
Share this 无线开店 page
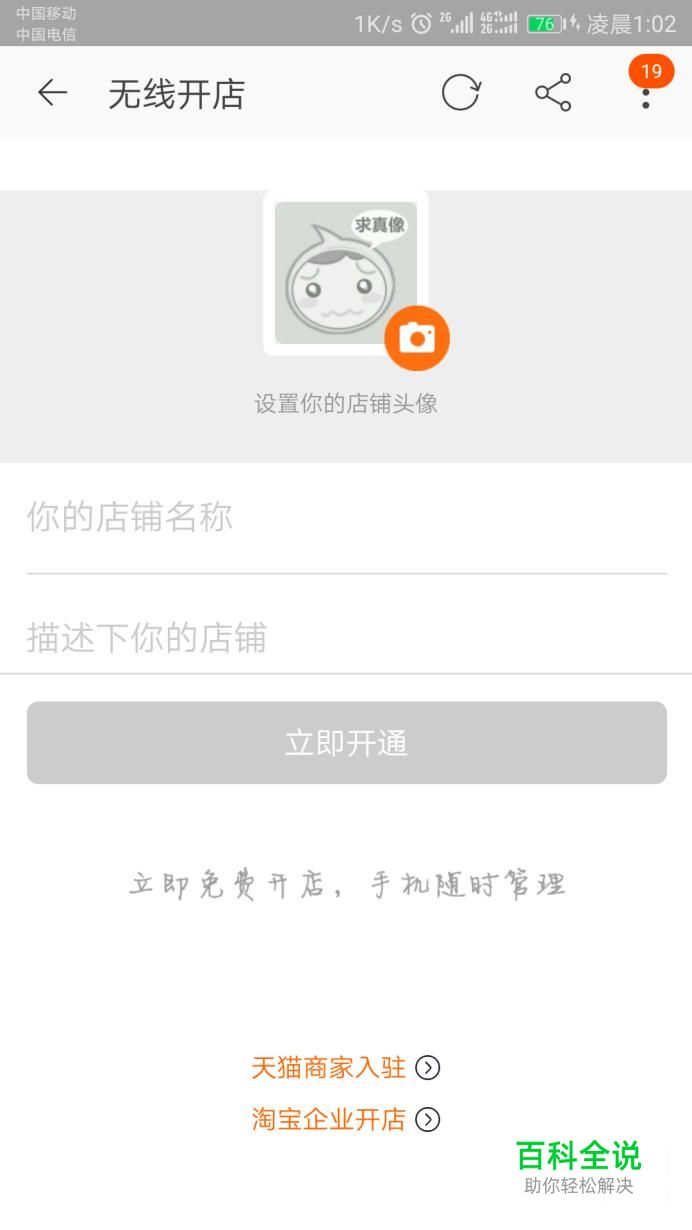tap(553, 93)
